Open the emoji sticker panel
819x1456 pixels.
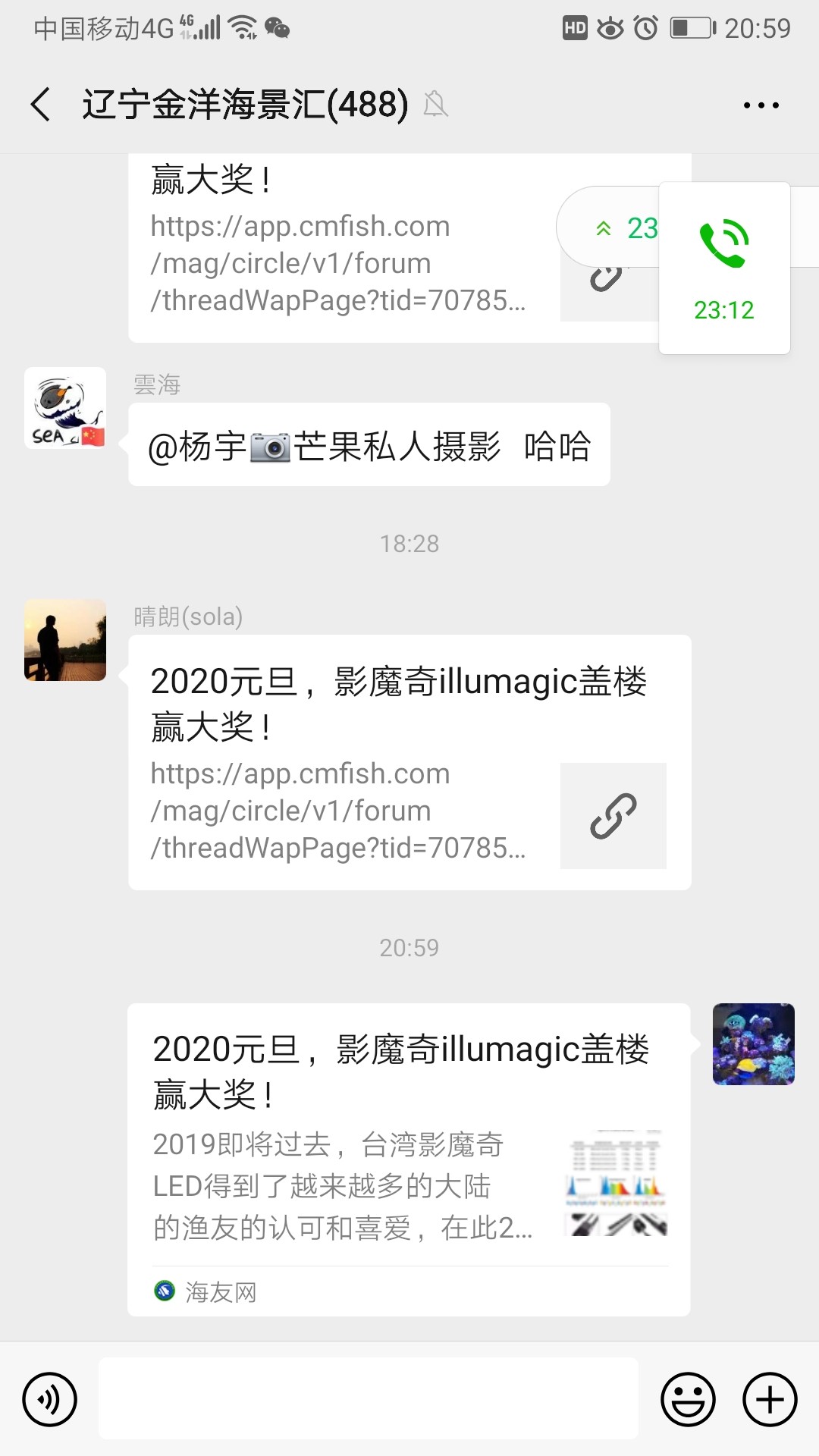tap(688, 1399)
